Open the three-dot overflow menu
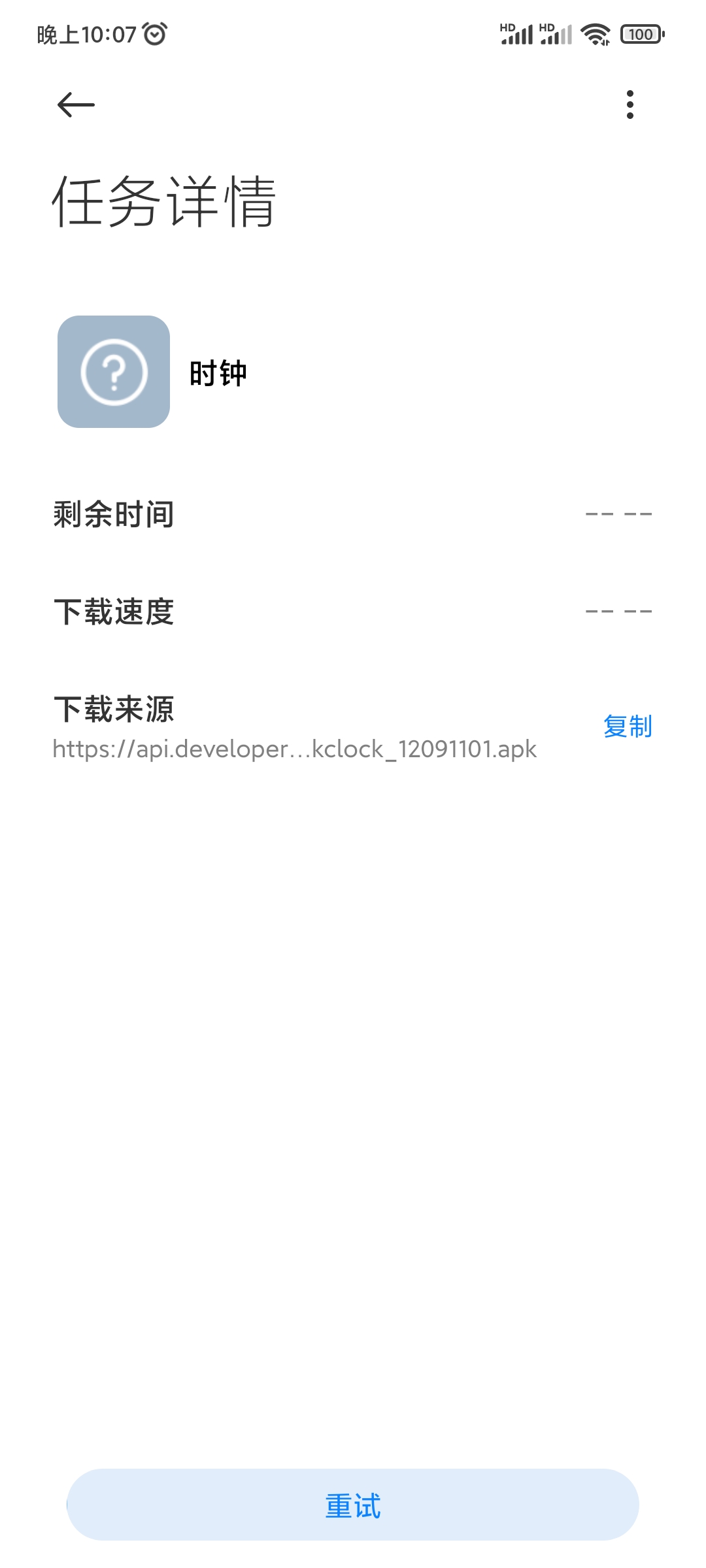706x1568 pixels. [630, 105]
